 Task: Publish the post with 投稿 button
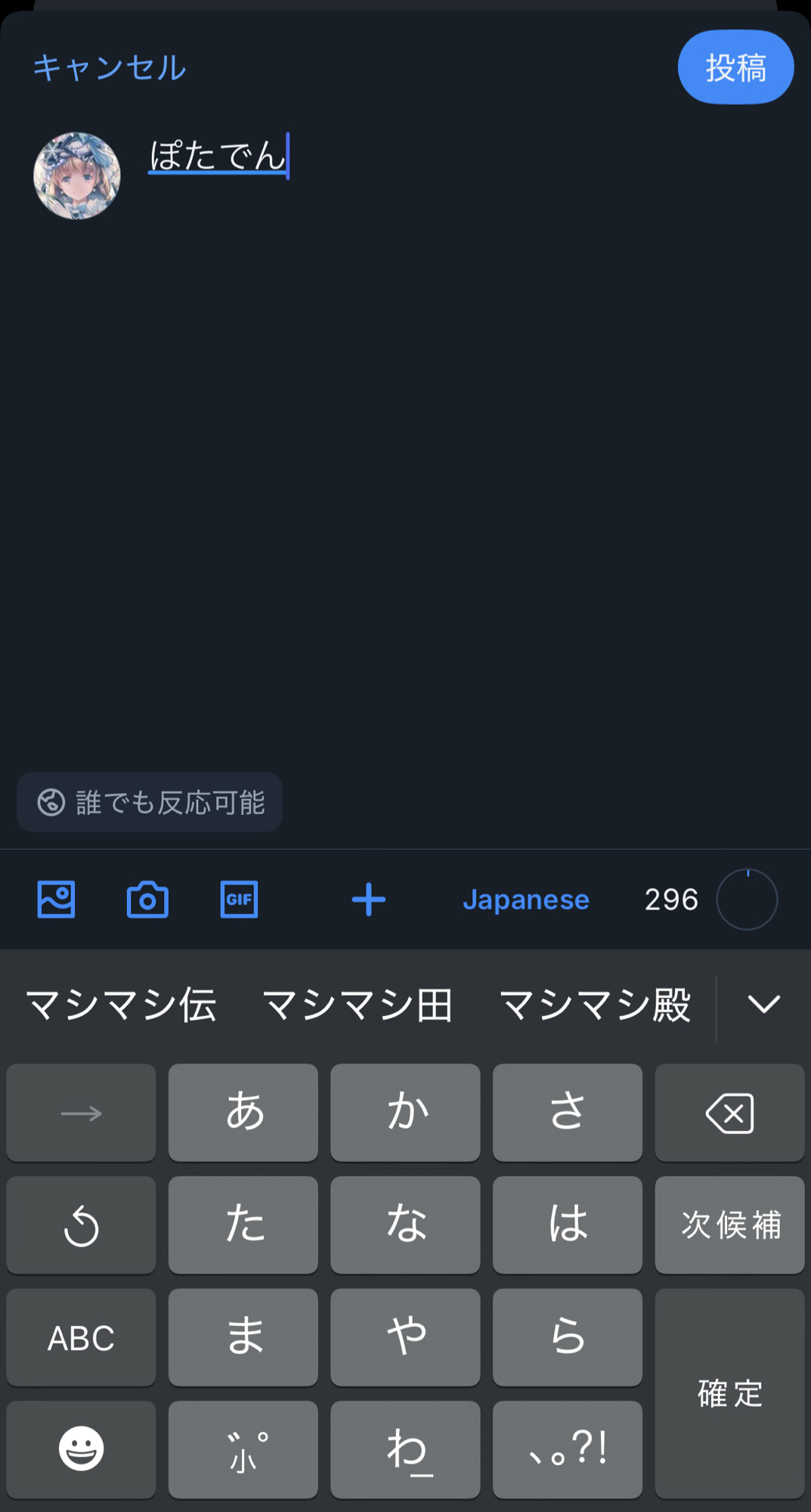(x=735, y=67)
